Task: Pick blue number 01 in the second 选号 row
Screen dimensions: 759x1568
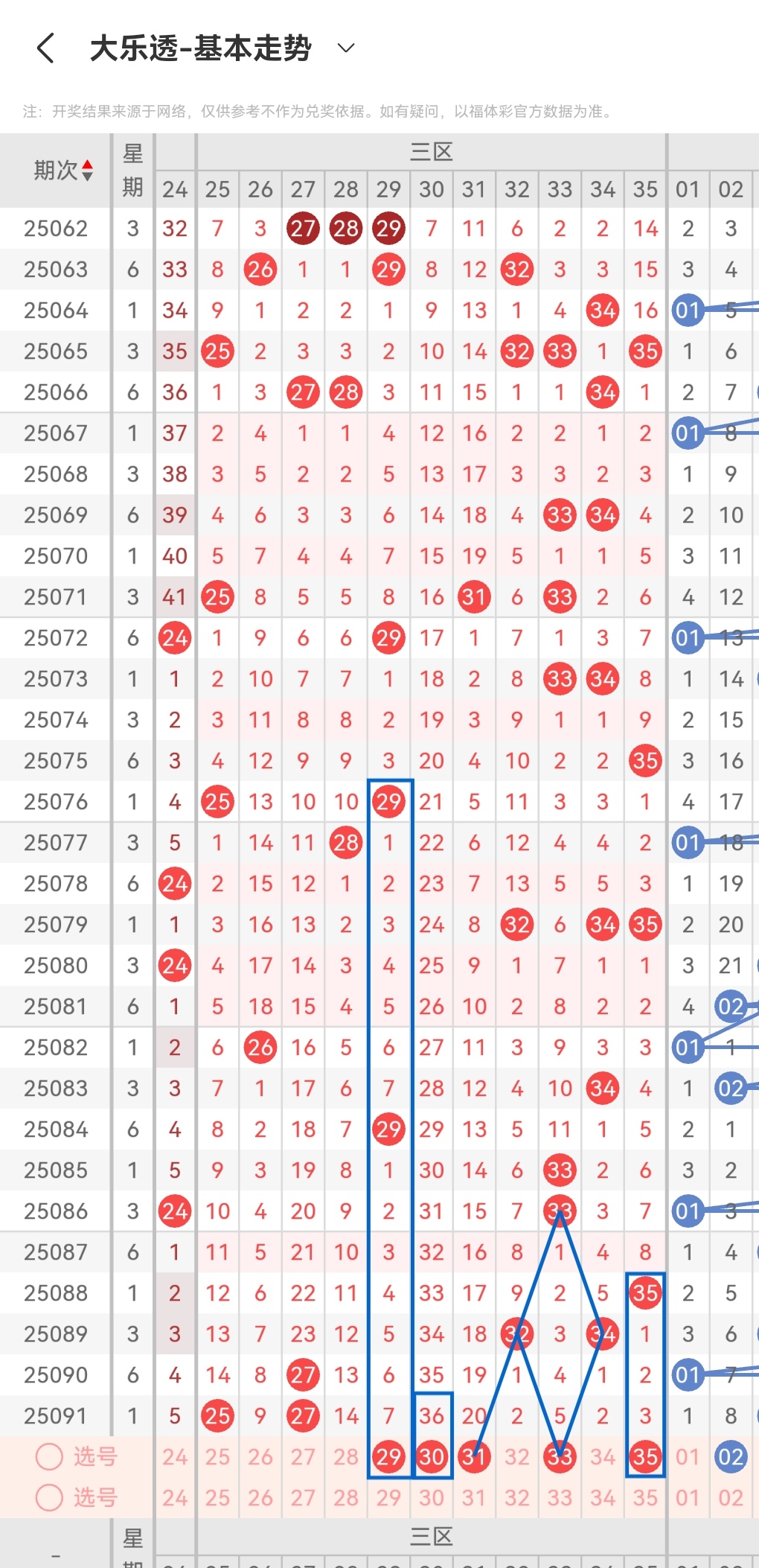Action: (688, 1497)
